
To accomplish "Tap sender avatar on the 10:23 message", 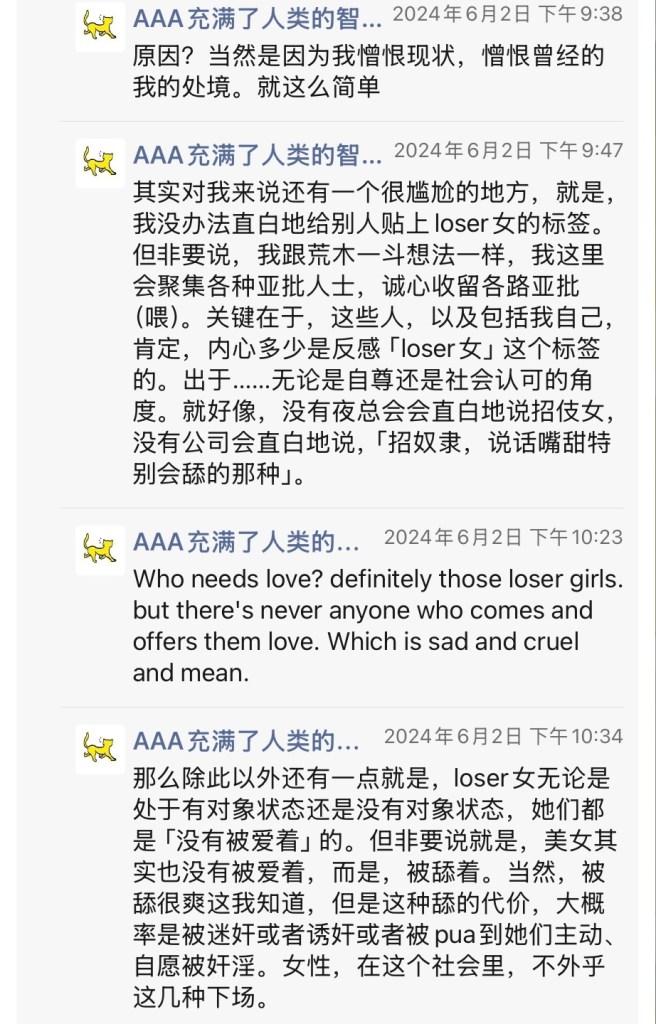I will (x=100, y=550).
